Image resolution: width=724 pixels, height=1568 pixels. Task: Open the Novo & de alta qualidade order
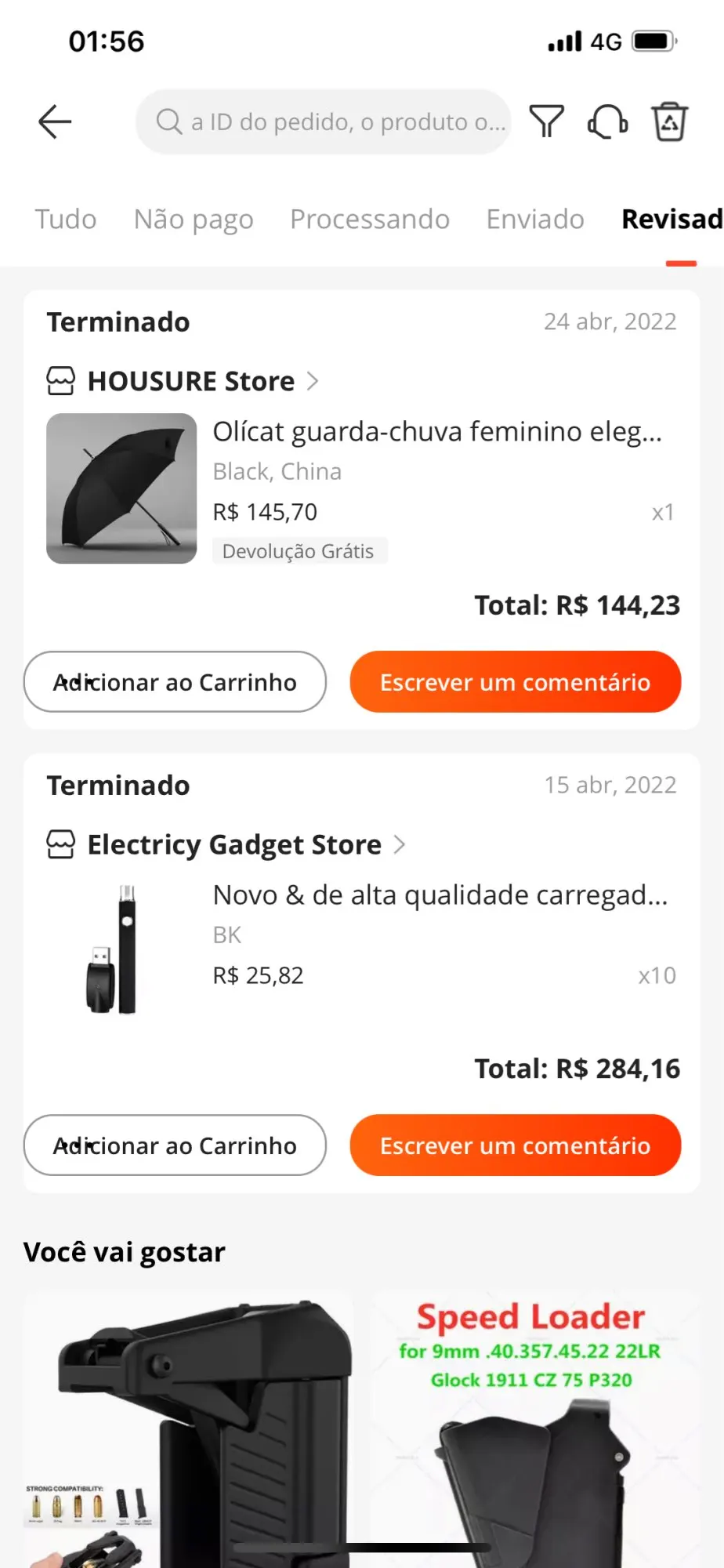point(440,895)
